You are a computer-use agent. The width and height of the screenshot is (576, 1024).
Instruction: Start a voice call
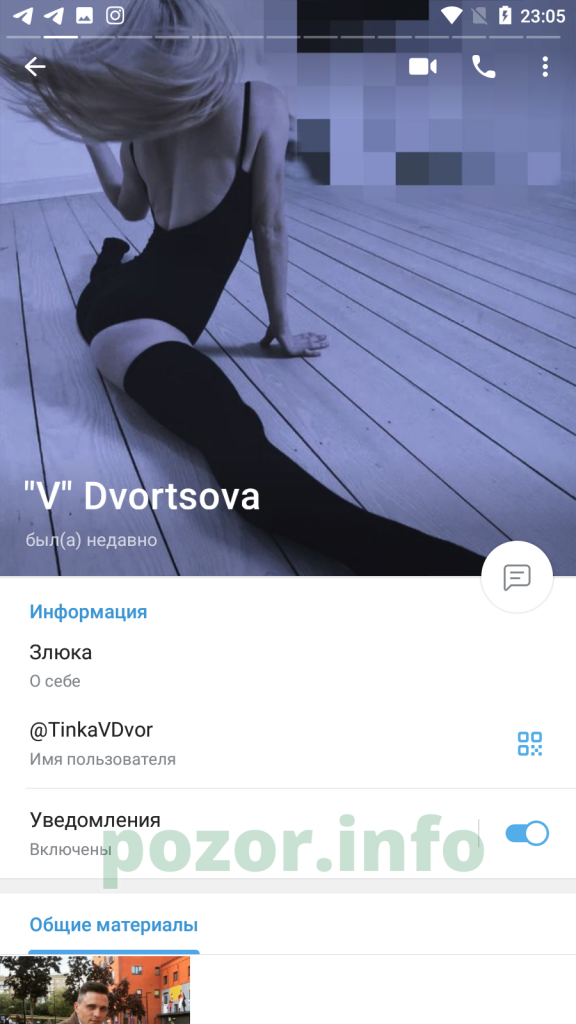[x=484, y=67]
